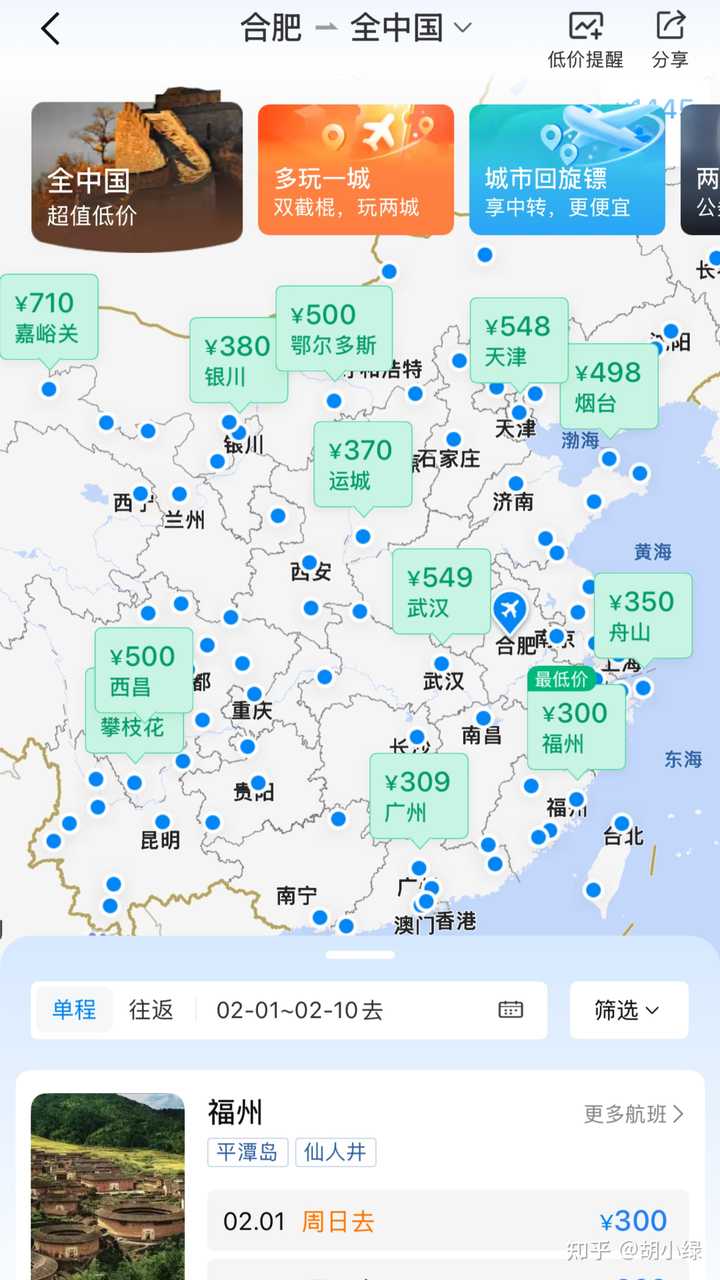
Task: Select the ¥710 嘉峪关 price bubble
Action: point(49,316)
